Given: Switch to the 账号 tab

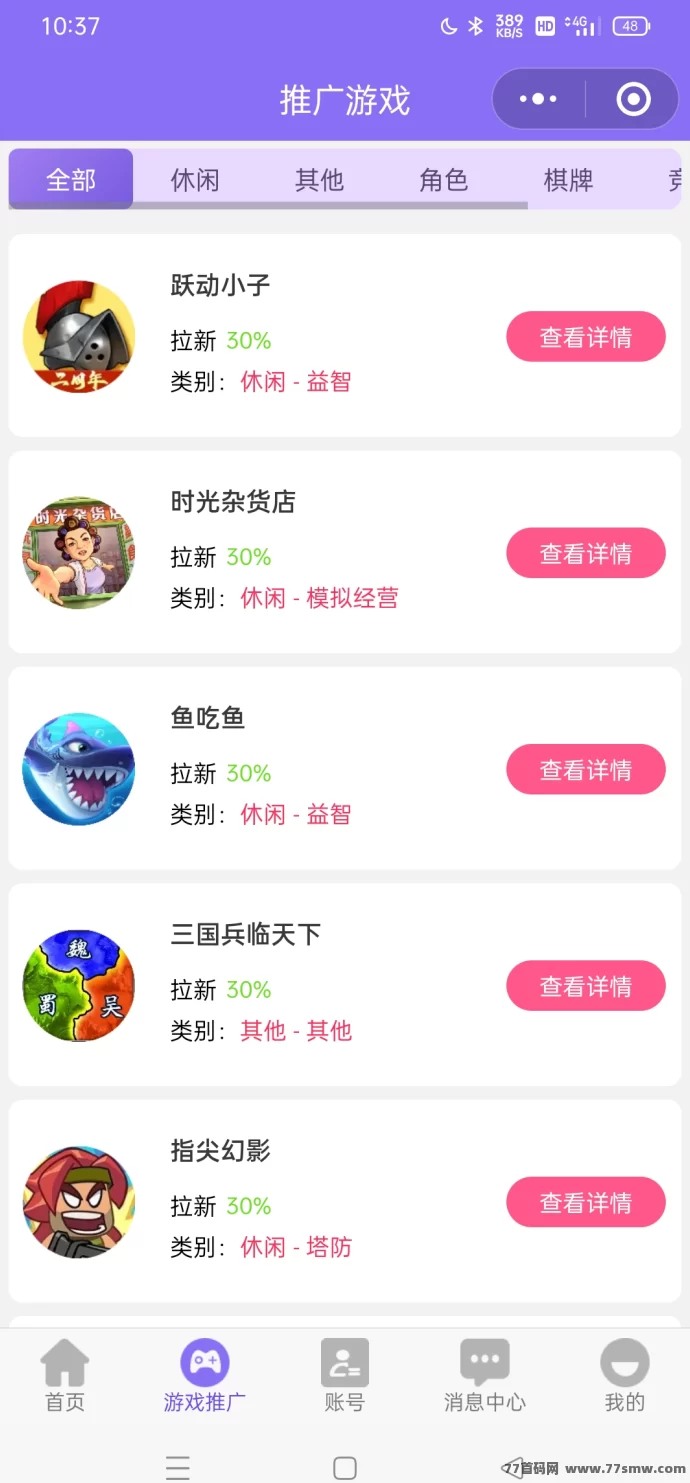Looking at the screenshot, I should click(x=345, y=1376).
